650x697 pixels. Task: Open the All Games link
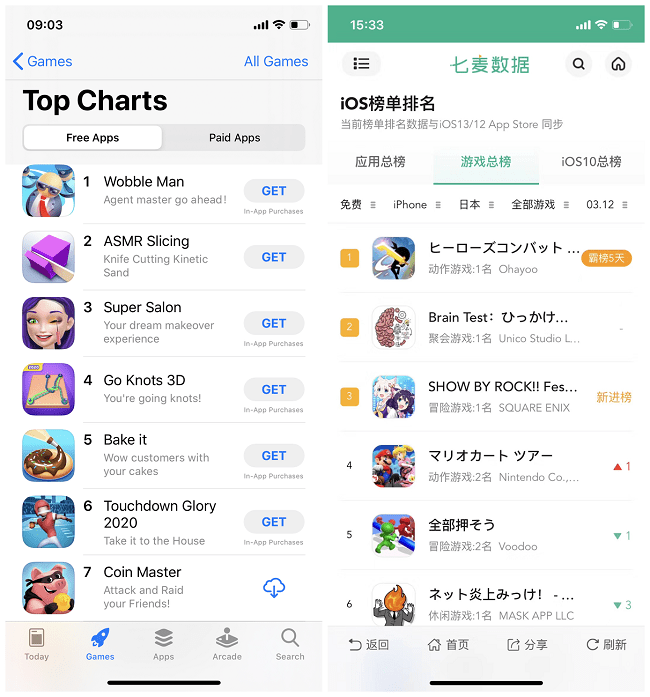pos(276,61)
